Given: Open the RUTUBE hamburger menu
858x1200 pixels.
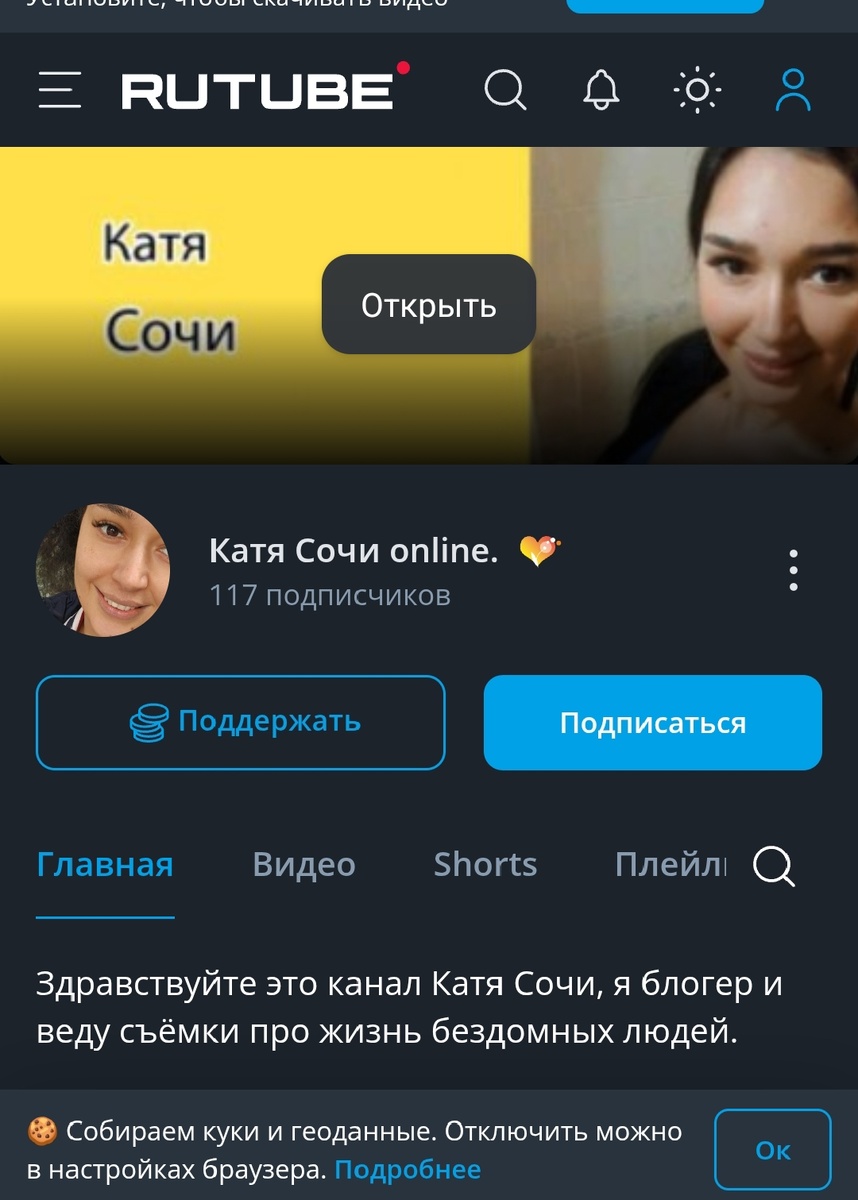Looking at the screenshot, I should click(59, 90).
